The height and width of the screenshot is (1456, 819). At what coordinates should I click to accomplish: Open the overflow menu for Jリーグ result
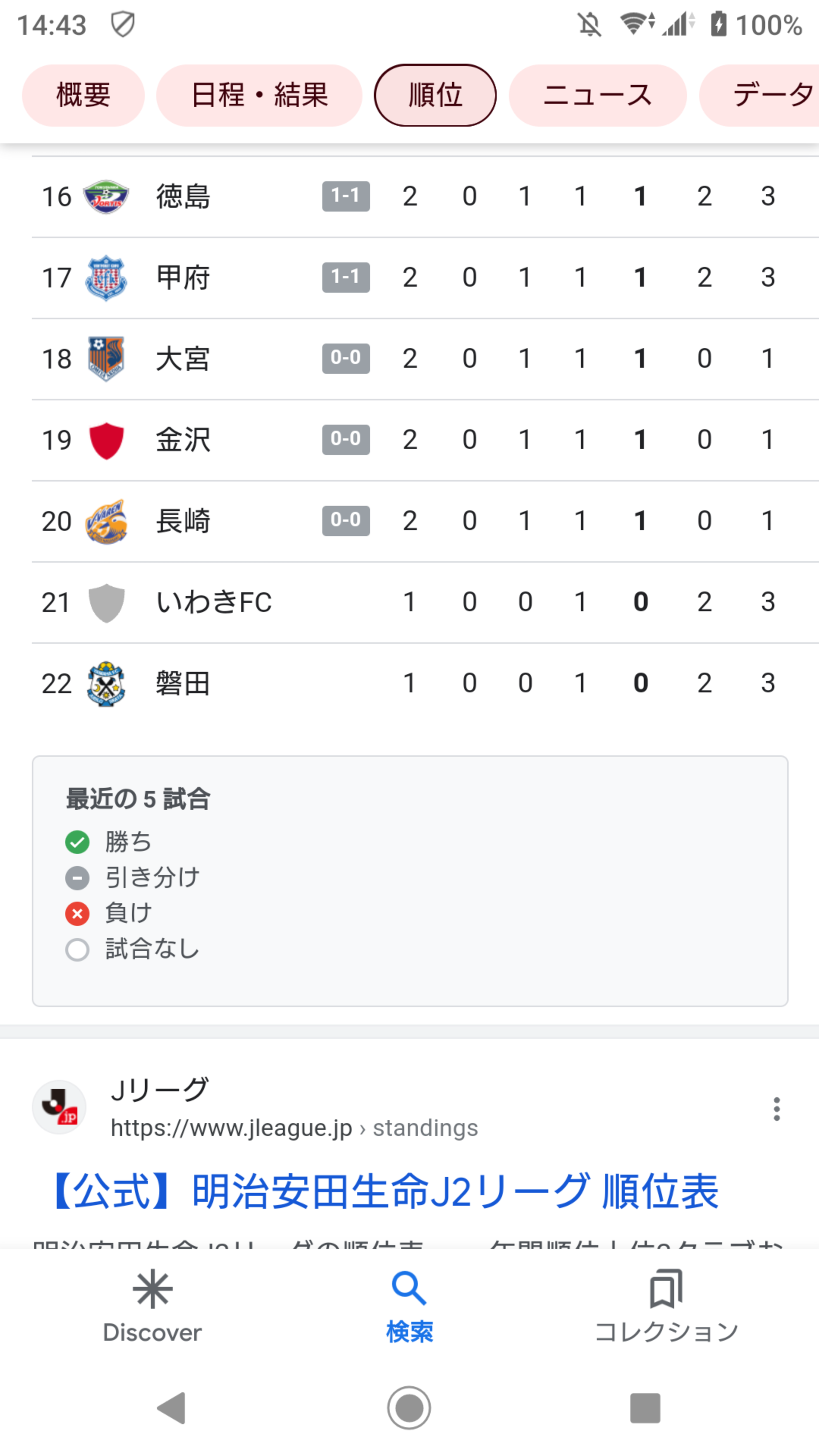pos(777,1109)
